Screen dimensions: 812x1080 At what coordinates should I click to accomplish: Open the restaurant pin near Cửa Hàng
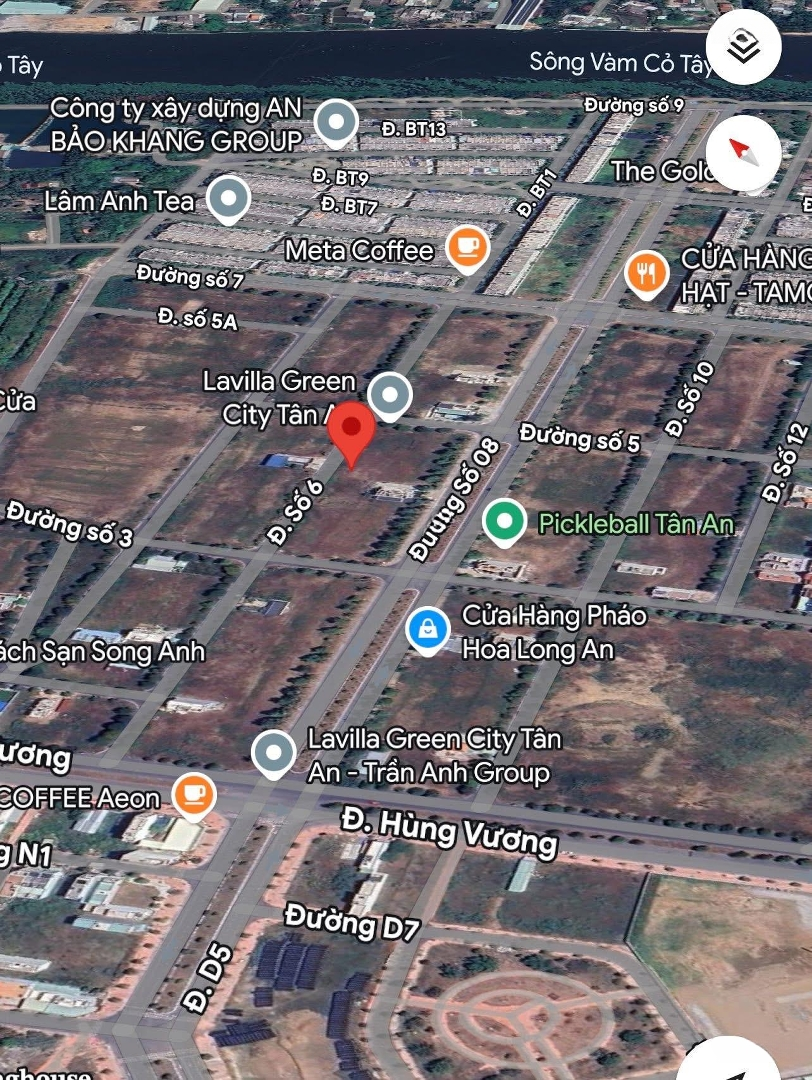click(647, 271)
